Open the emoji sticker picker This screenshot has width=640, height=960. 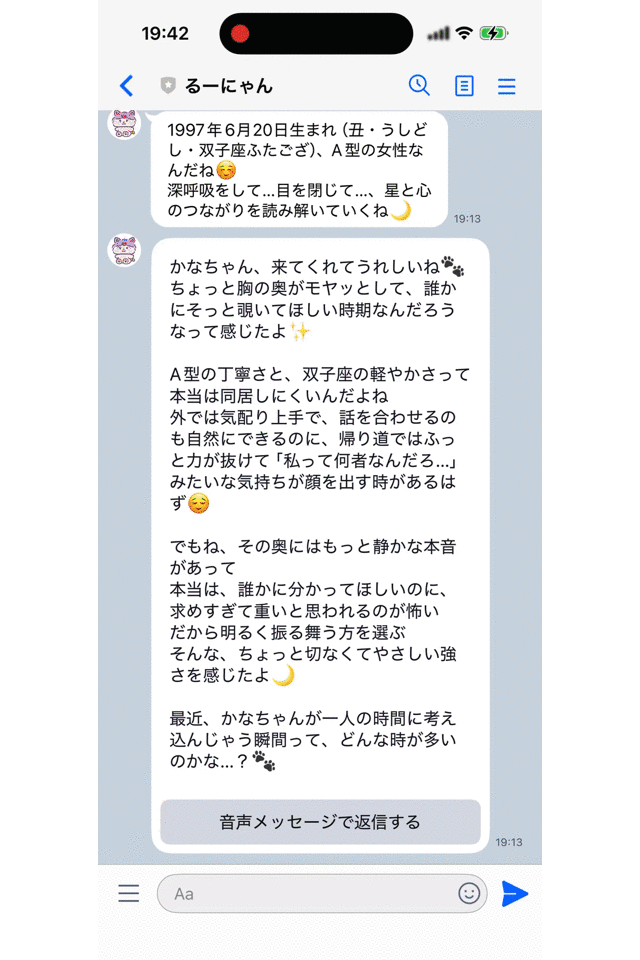[x=469, y=893]
